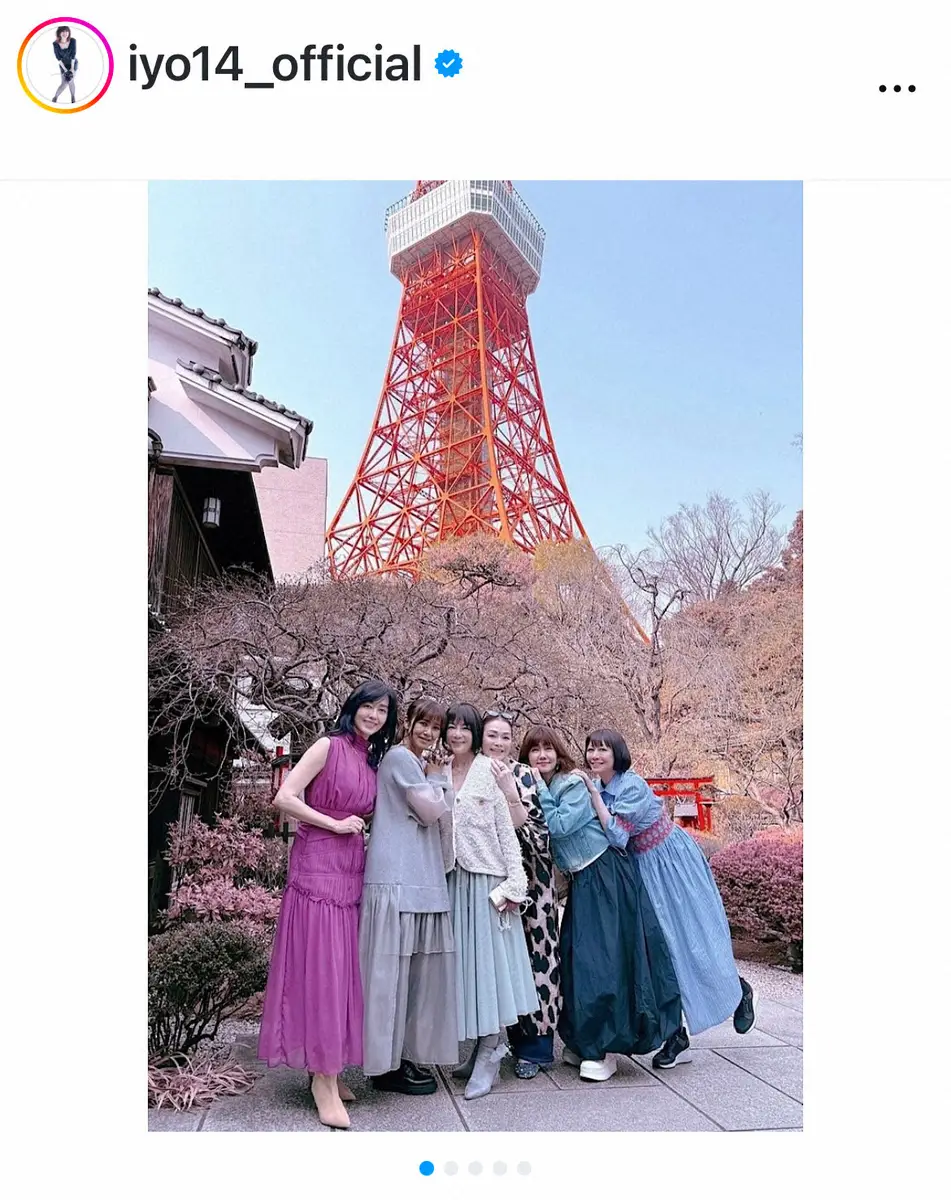
Task: Open the iyo14_official profile via username
Action: [x=274, y=65]
